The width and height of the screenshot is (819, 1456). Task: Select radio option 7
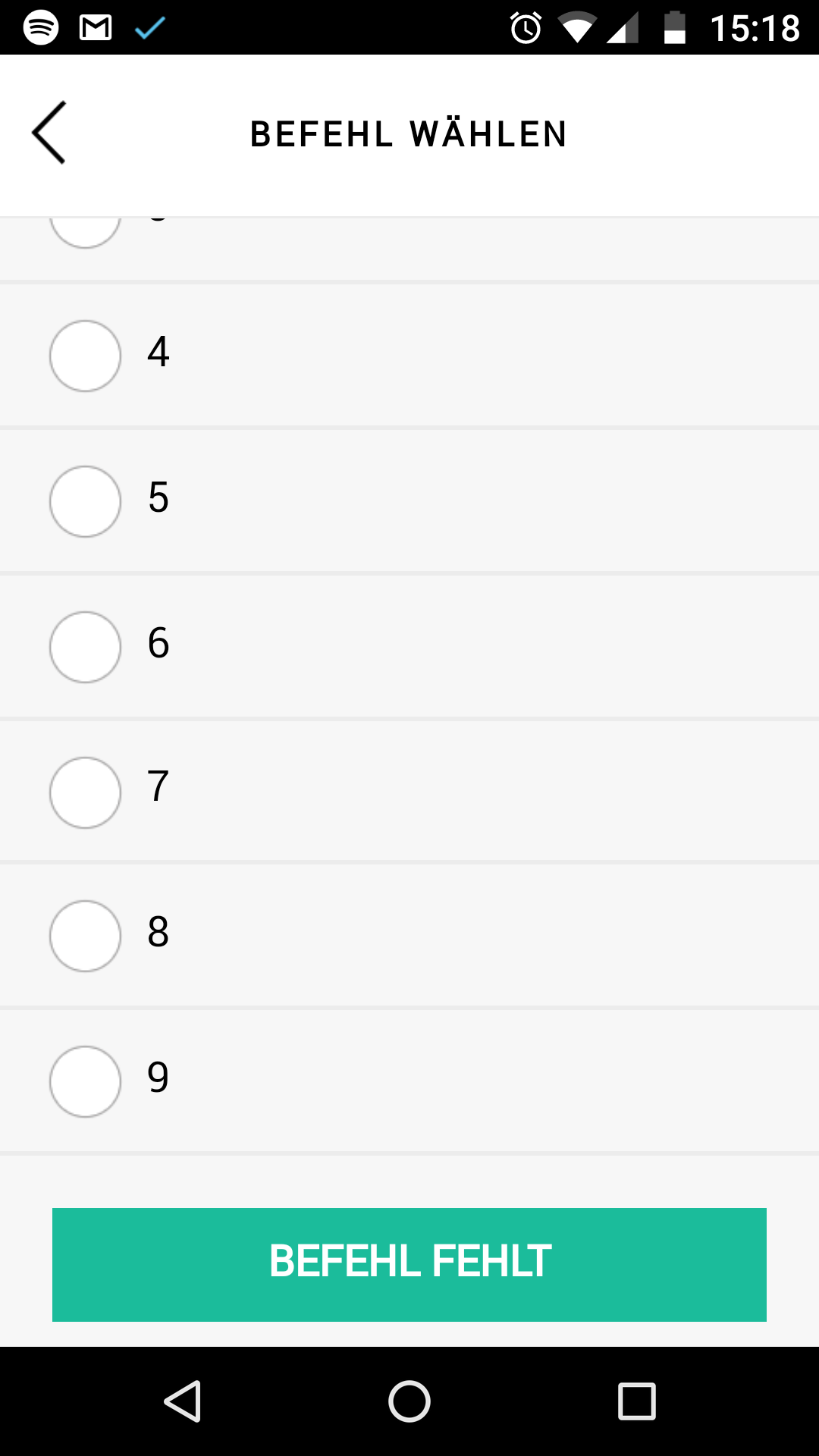point(85,792)
